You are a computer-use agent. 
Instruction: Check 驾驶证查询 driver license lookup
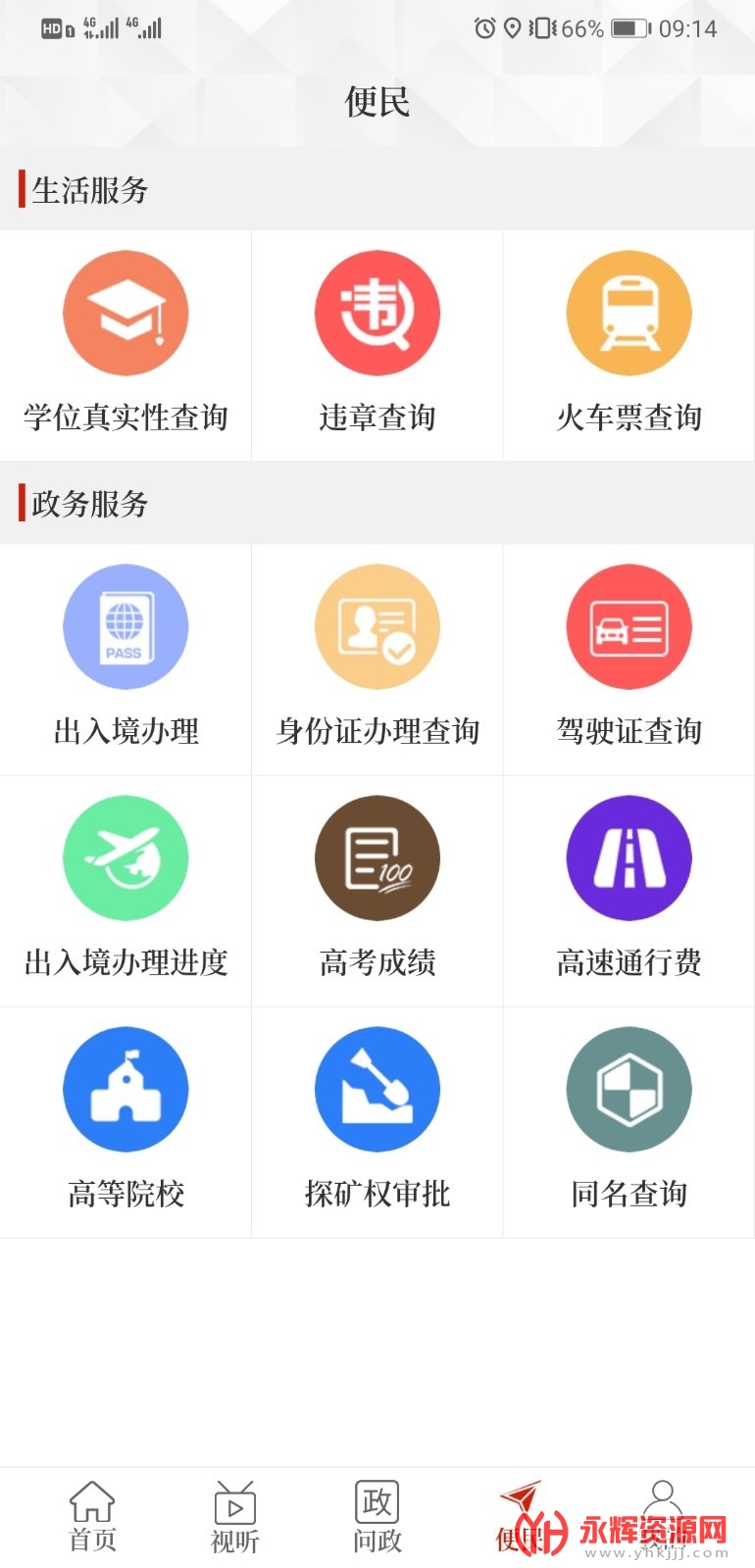pos(629,660)
